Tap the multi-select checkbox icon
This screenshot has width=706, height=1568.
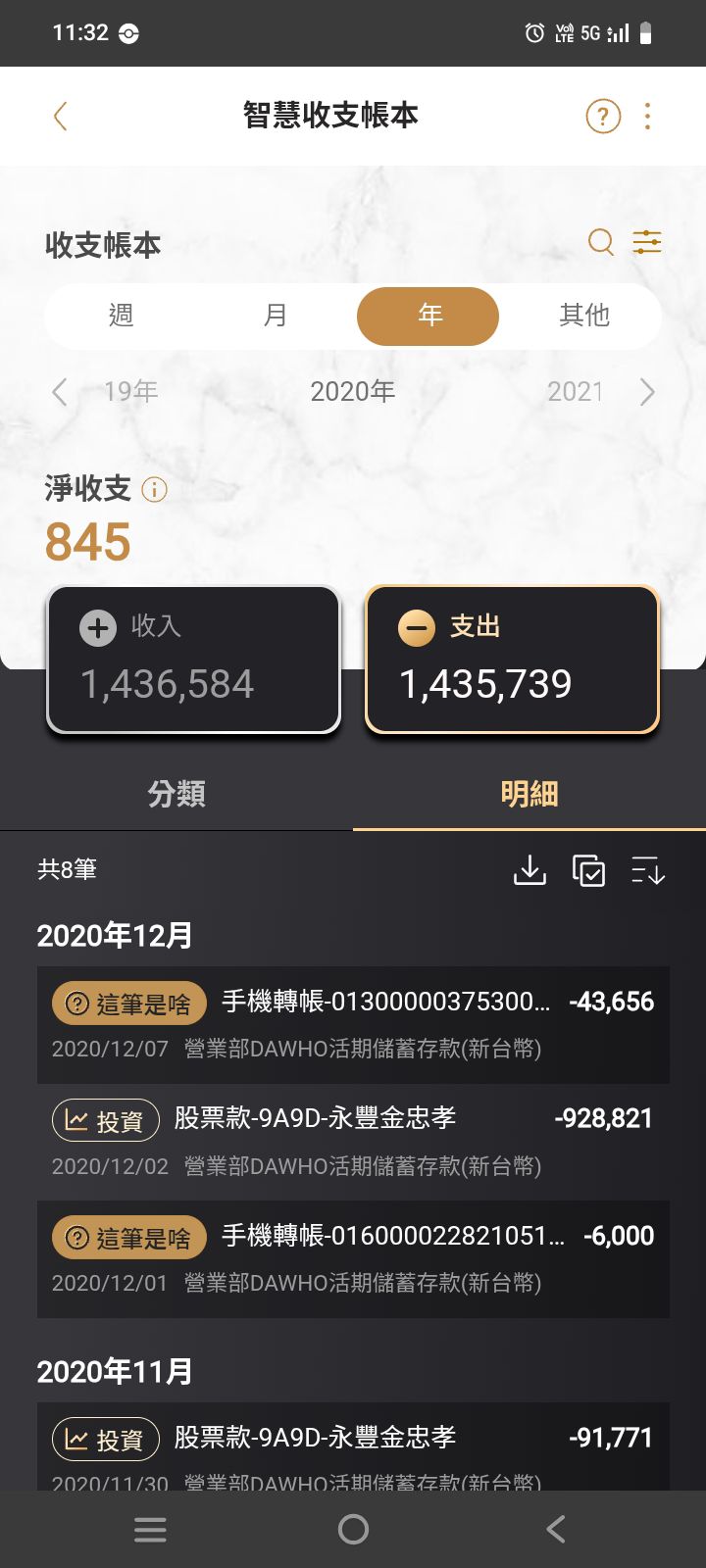click(588, 869)
